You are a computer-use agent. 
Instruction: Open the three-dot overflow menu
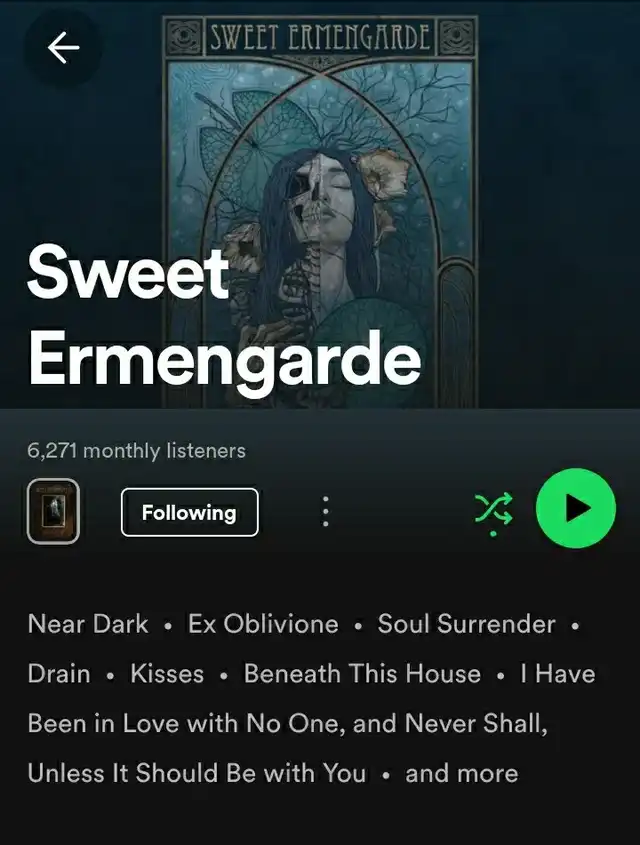point(325,512)
